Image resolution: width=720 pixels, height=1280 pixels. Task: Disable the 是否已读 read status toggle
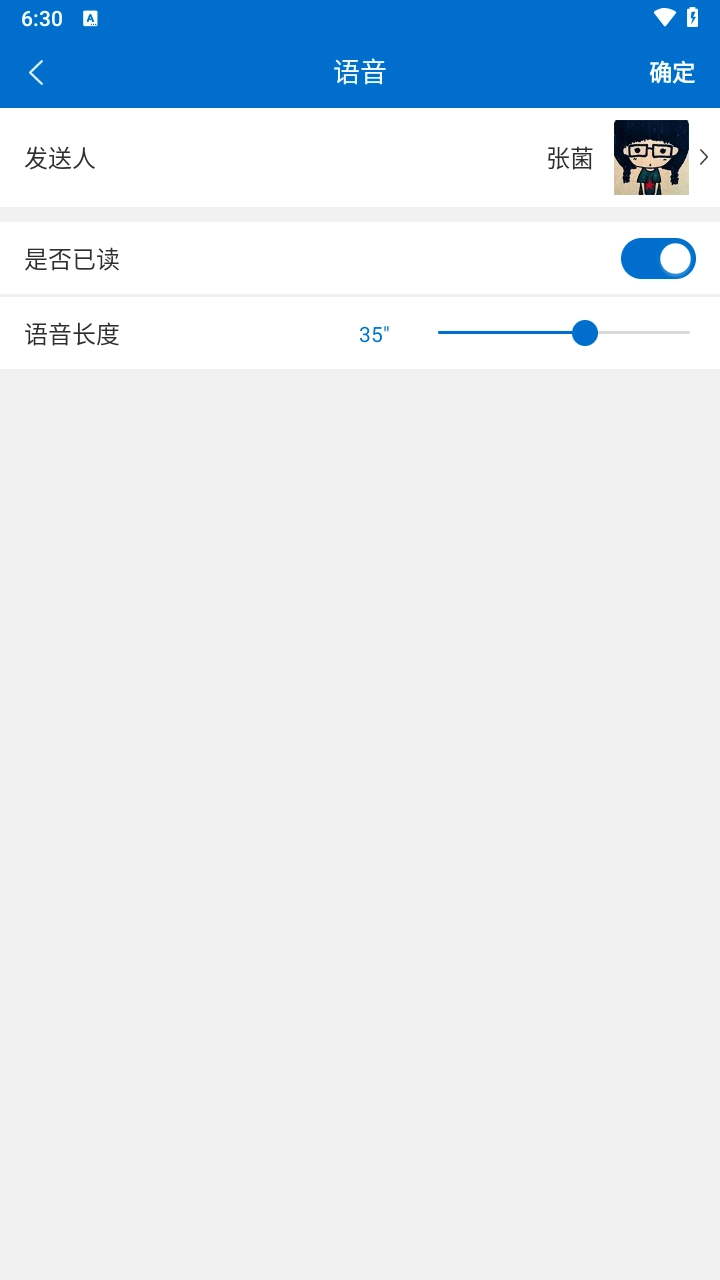point(658,258)
